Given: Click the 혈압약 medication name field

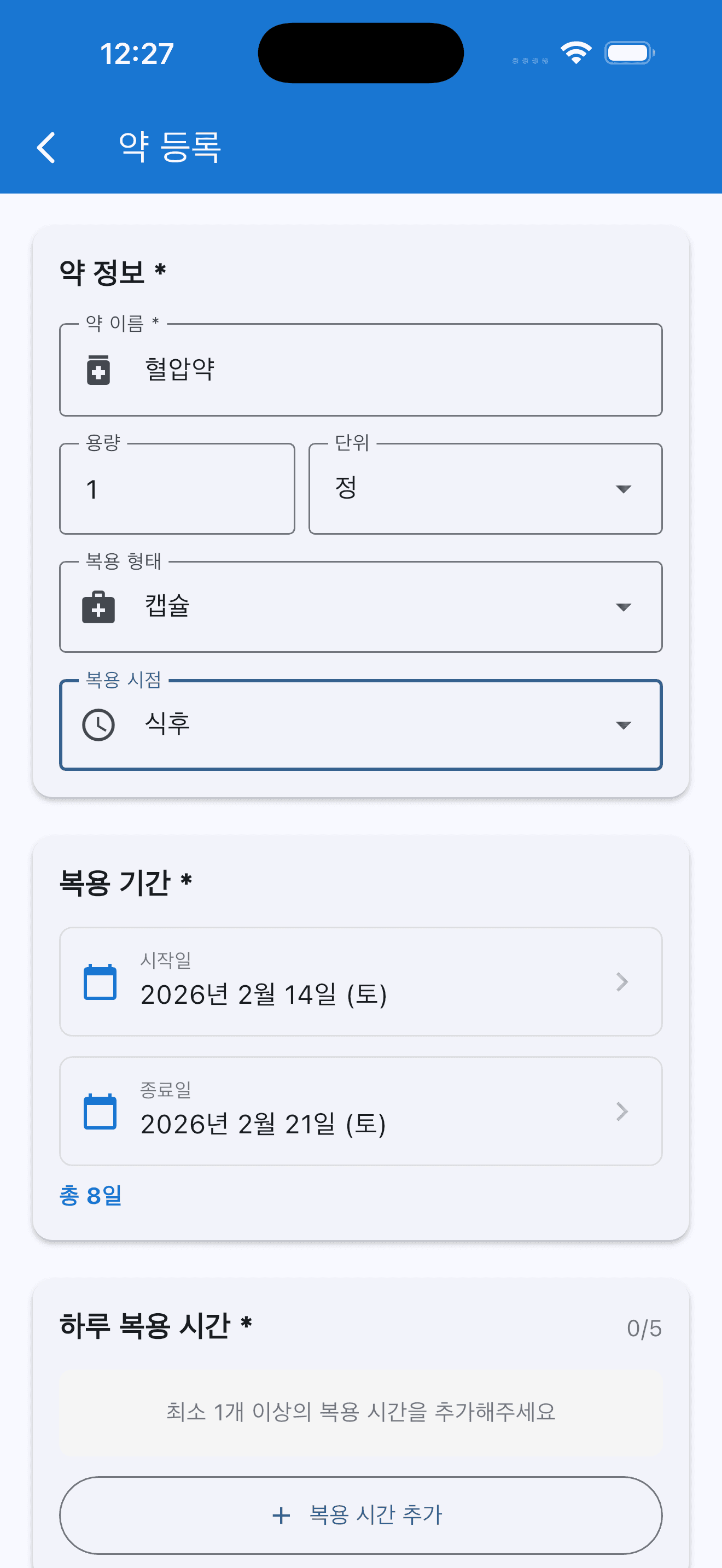Looking at the screenshot, I should click(x=360, y=370).
